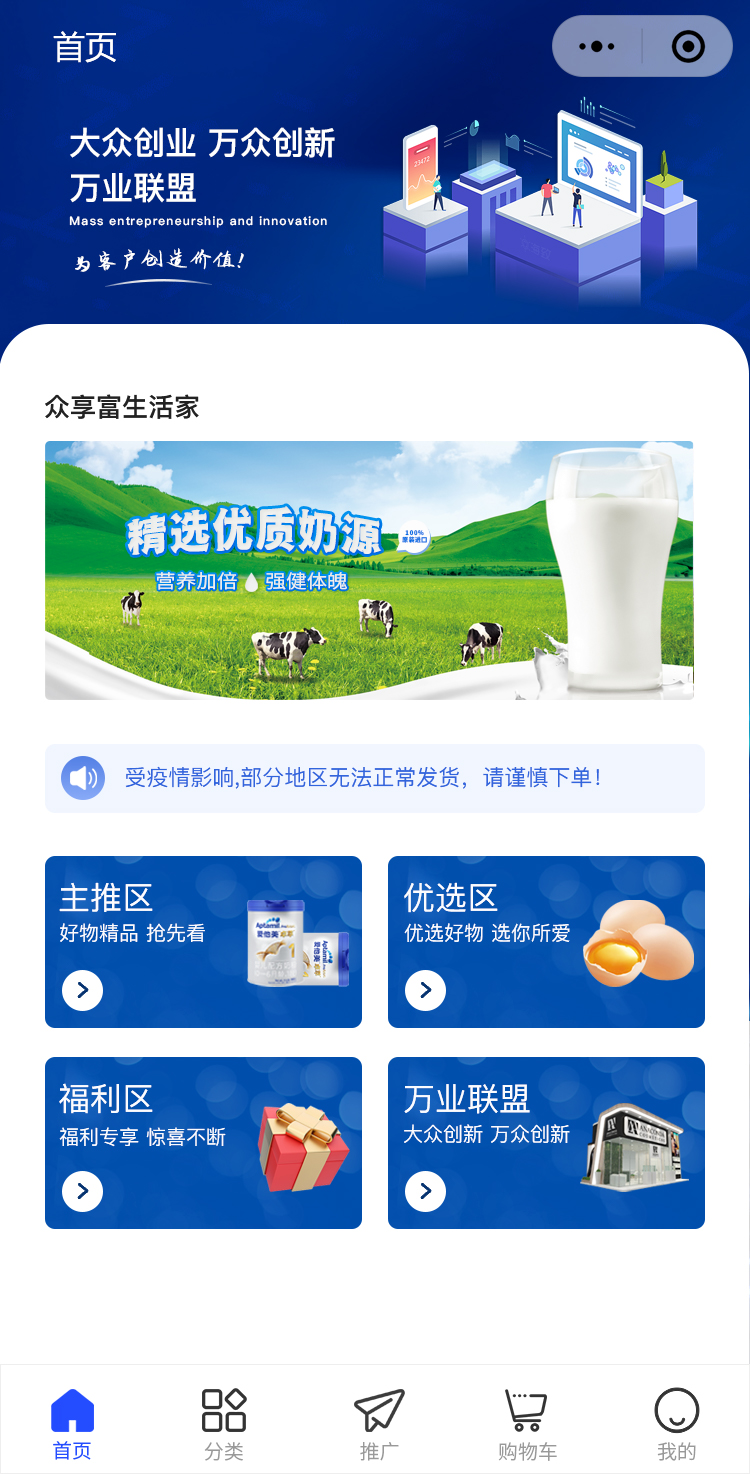
Task: Open the 福利区 gift card
Action: point(203,1143)
